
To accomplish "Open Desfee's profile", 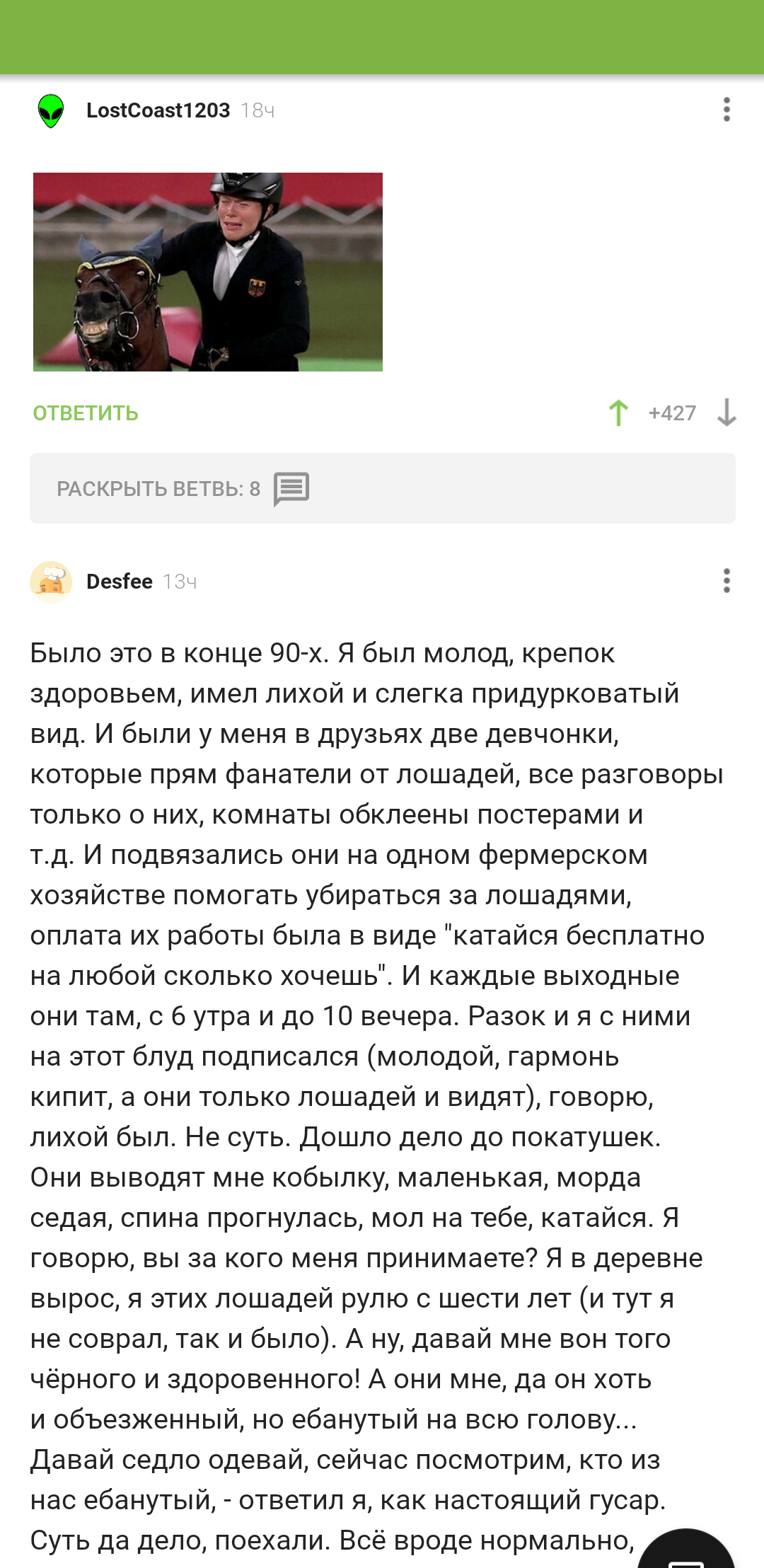I will click(x=119, y=582).
